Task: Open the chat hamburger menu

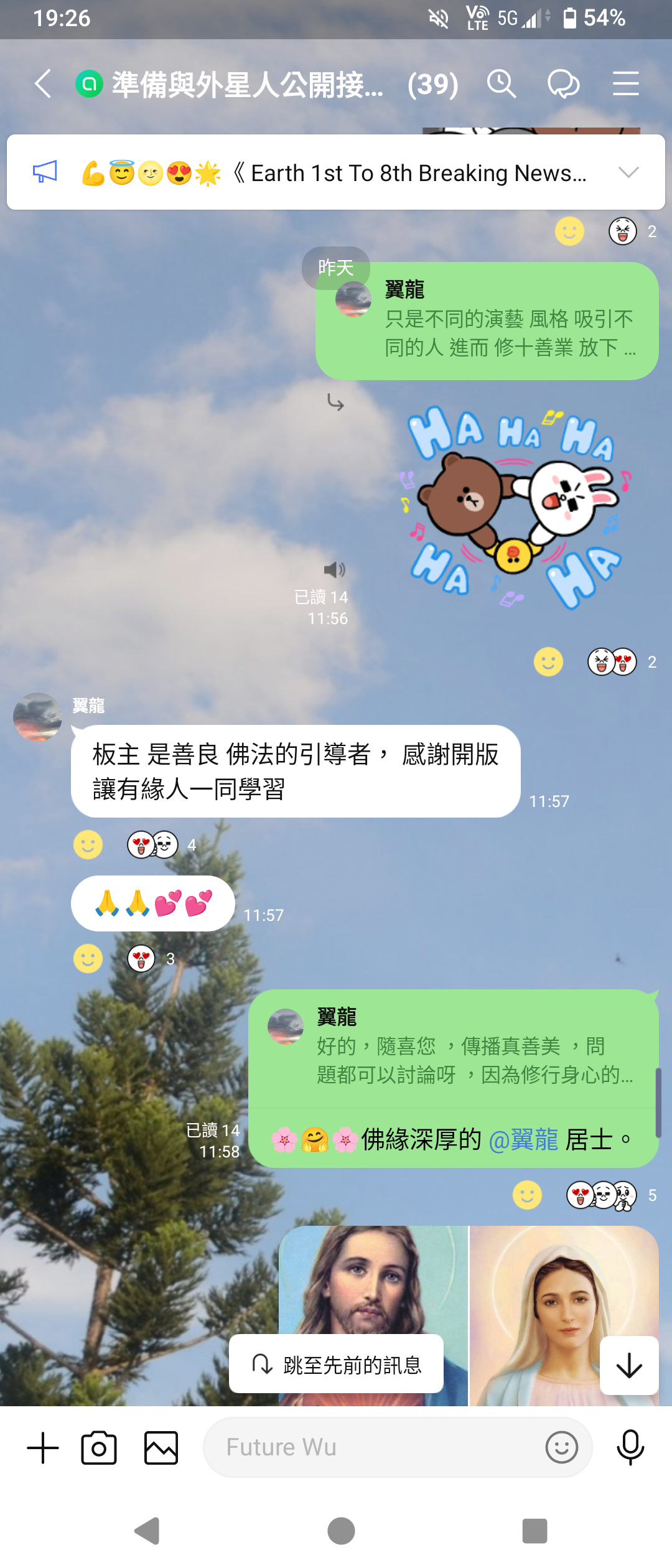Action: click(x=625, y=84)
